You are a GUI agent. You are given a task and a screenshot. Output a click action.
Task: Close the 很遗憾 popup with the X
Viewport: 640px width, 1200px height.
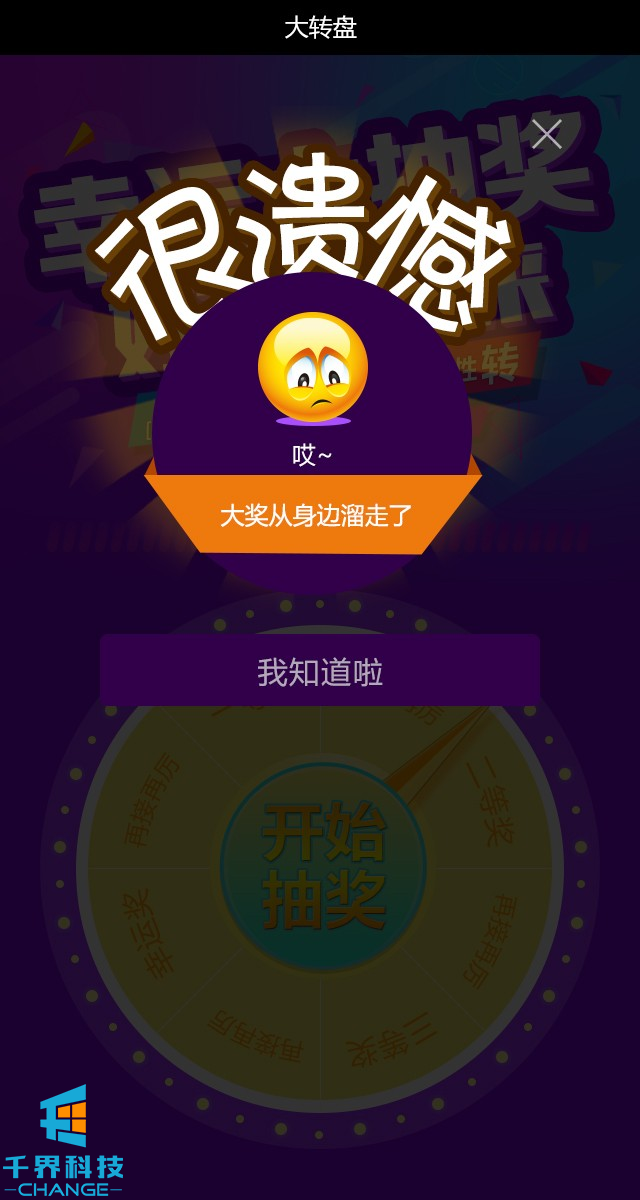pyautogui.click(x=546, y=134)
